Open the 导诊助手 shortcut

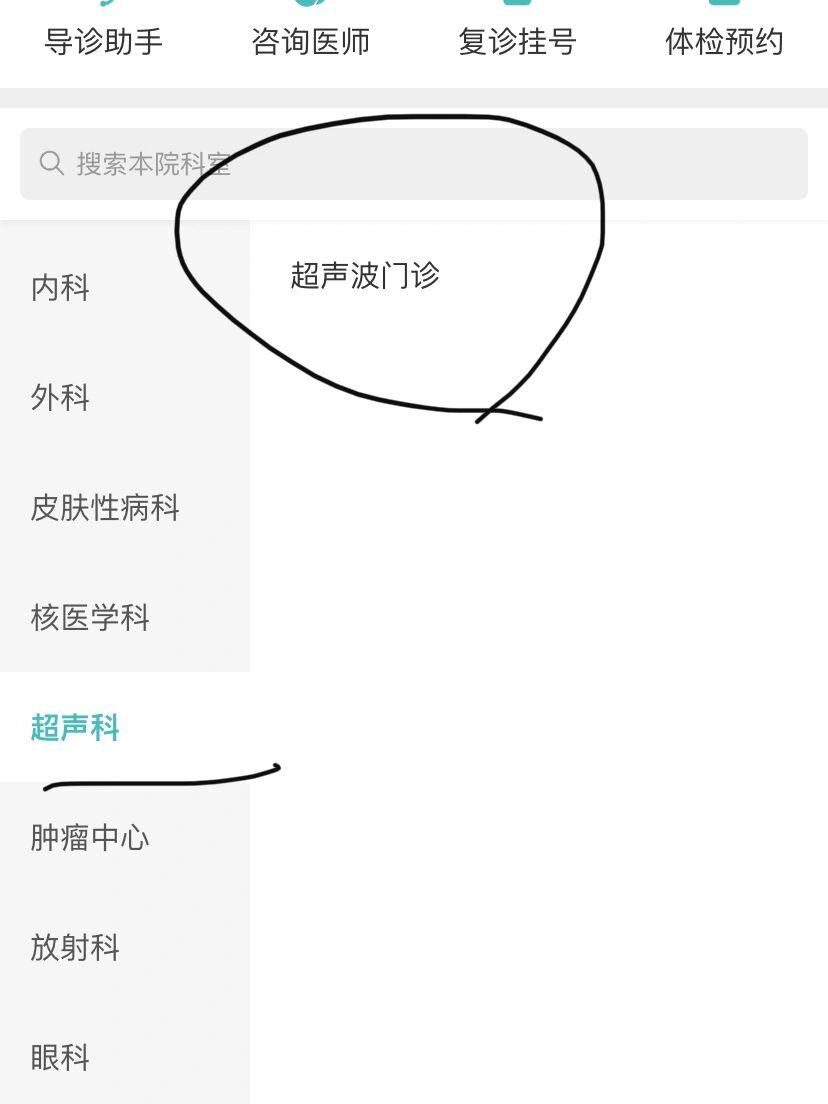103,40
